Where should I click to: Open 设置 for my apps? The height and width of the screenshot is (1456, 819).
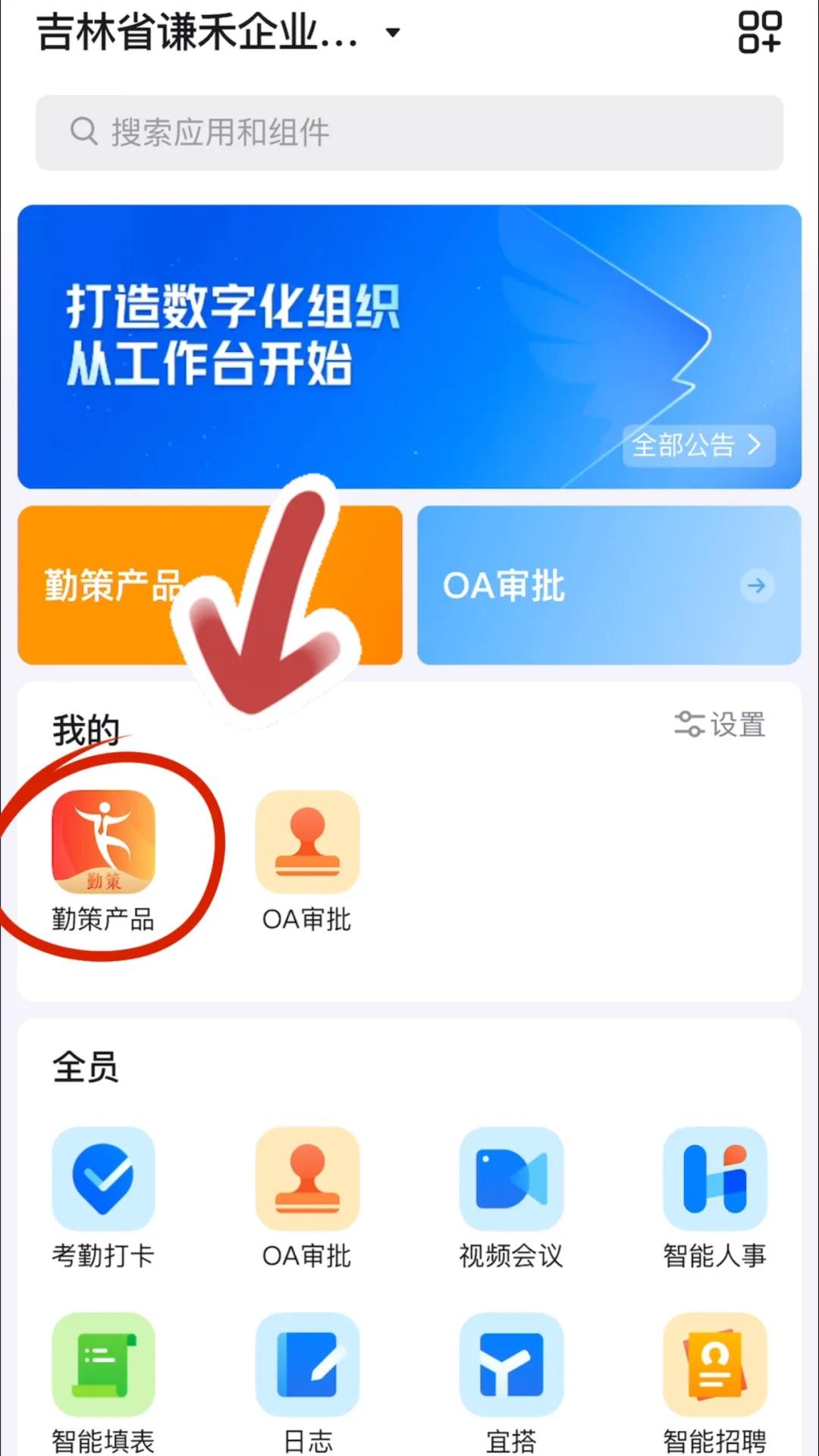720,724
